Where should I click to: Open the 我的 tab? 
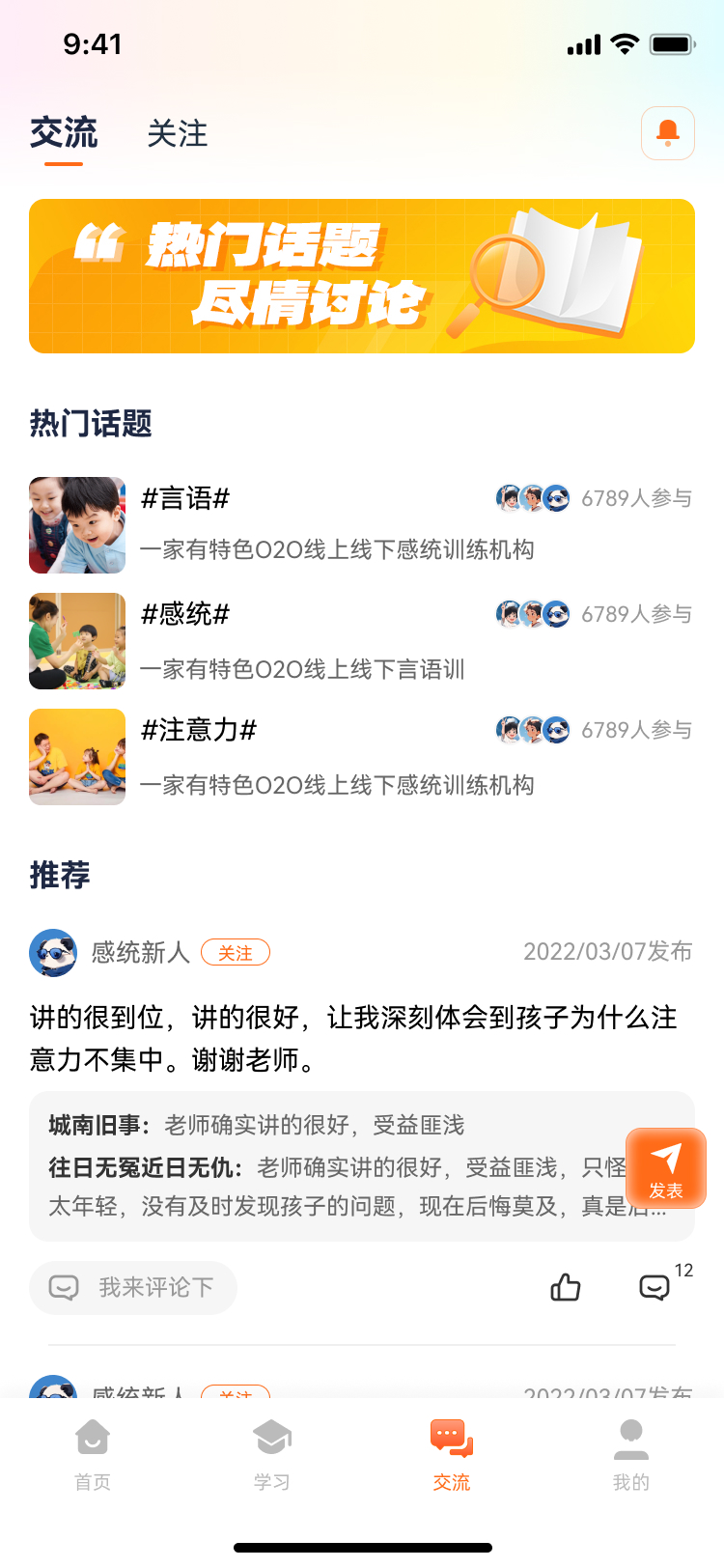(x=631, y=1454)
